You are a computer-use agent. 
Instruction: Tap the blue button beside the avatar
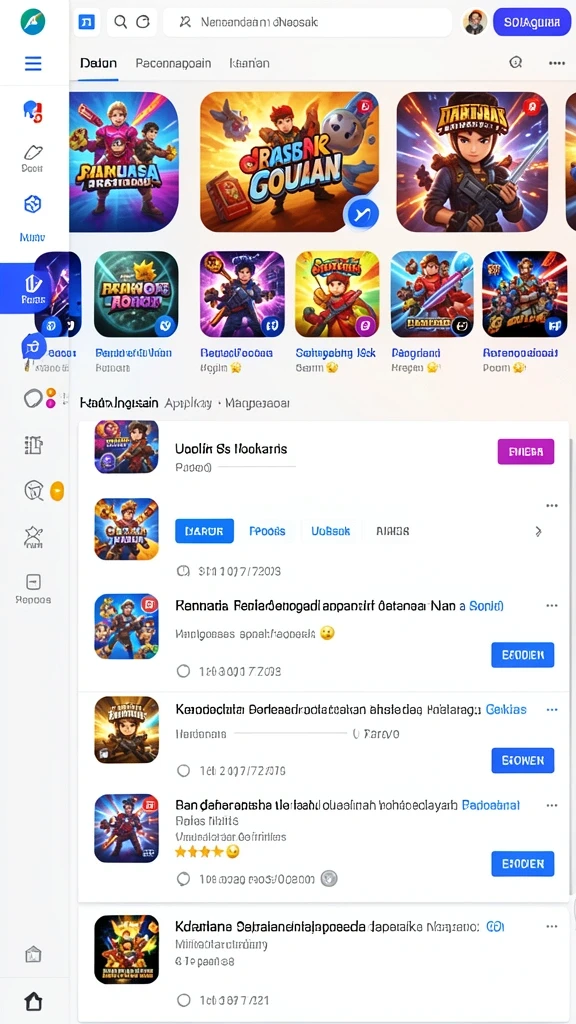point(532,22)
